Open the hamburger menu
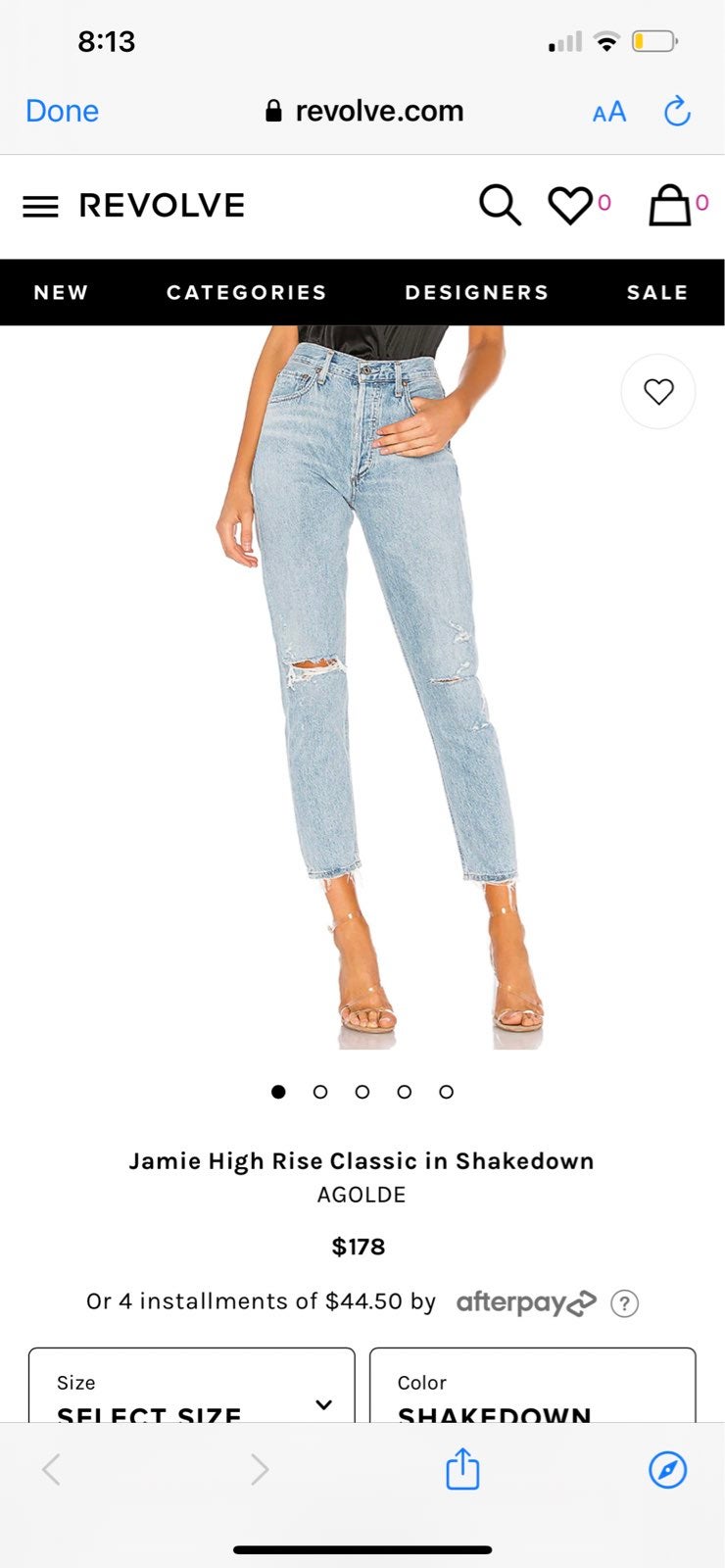The width and height of the screenshot is (725, 1568). point(40,206)
